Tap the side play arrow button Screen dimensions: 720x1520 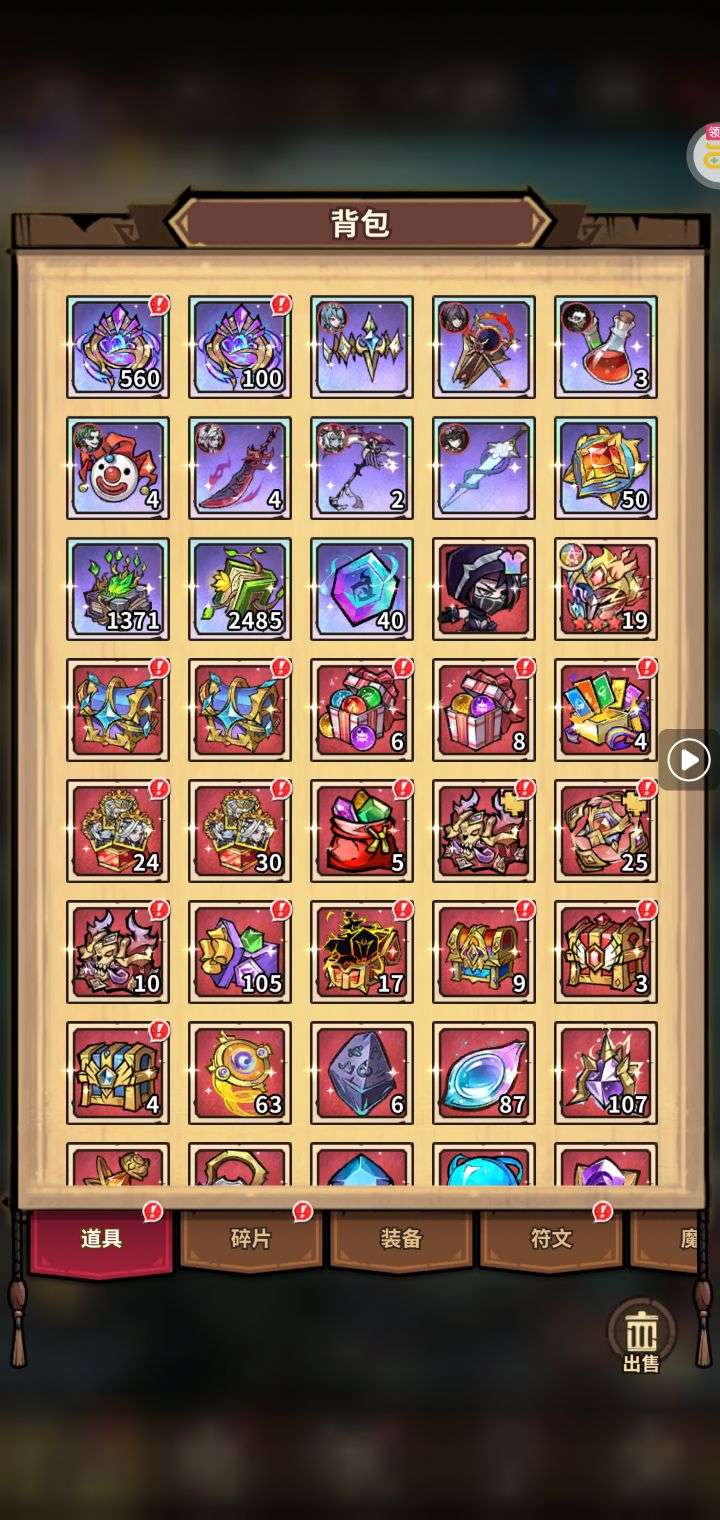tap(688, 761)
